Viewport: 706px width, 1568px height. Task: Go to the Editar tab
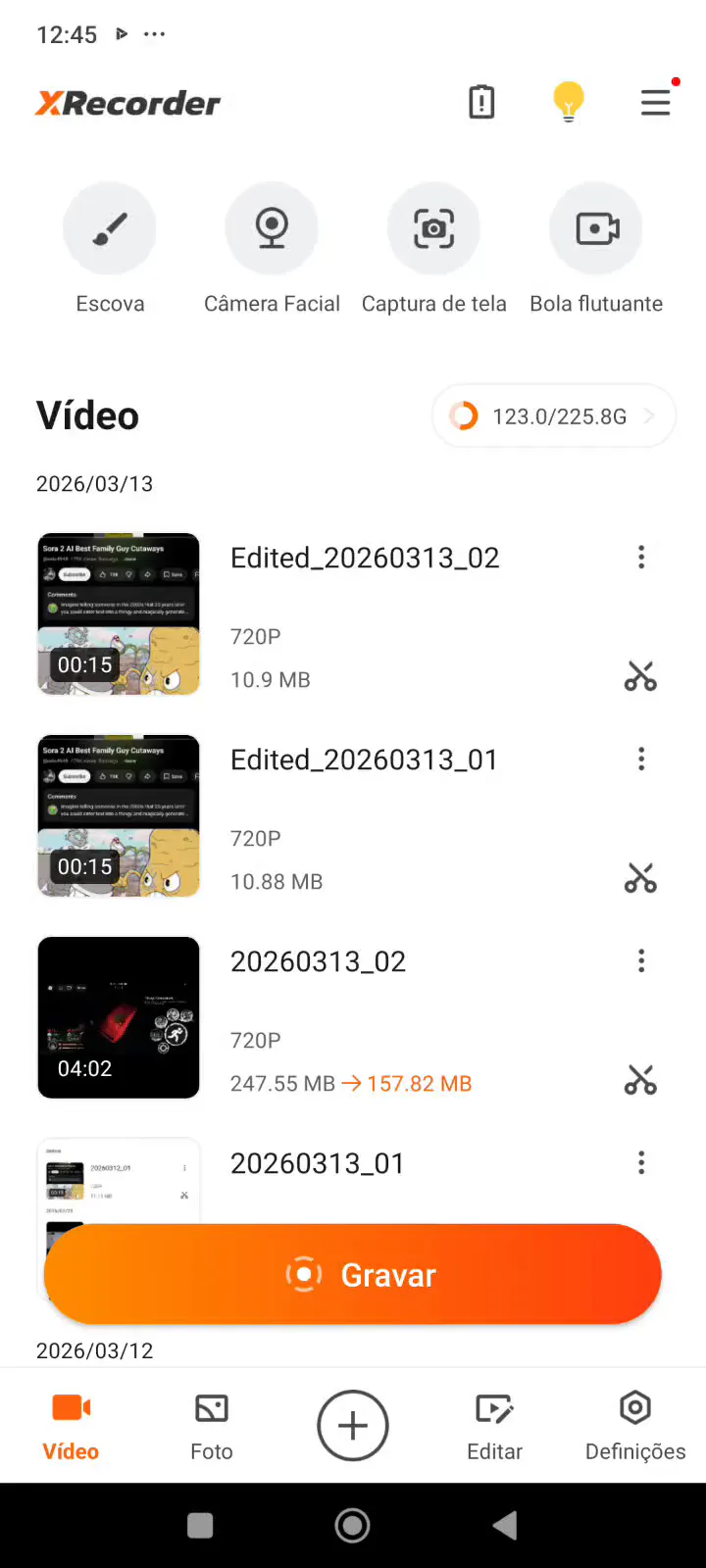(494, 1426)
